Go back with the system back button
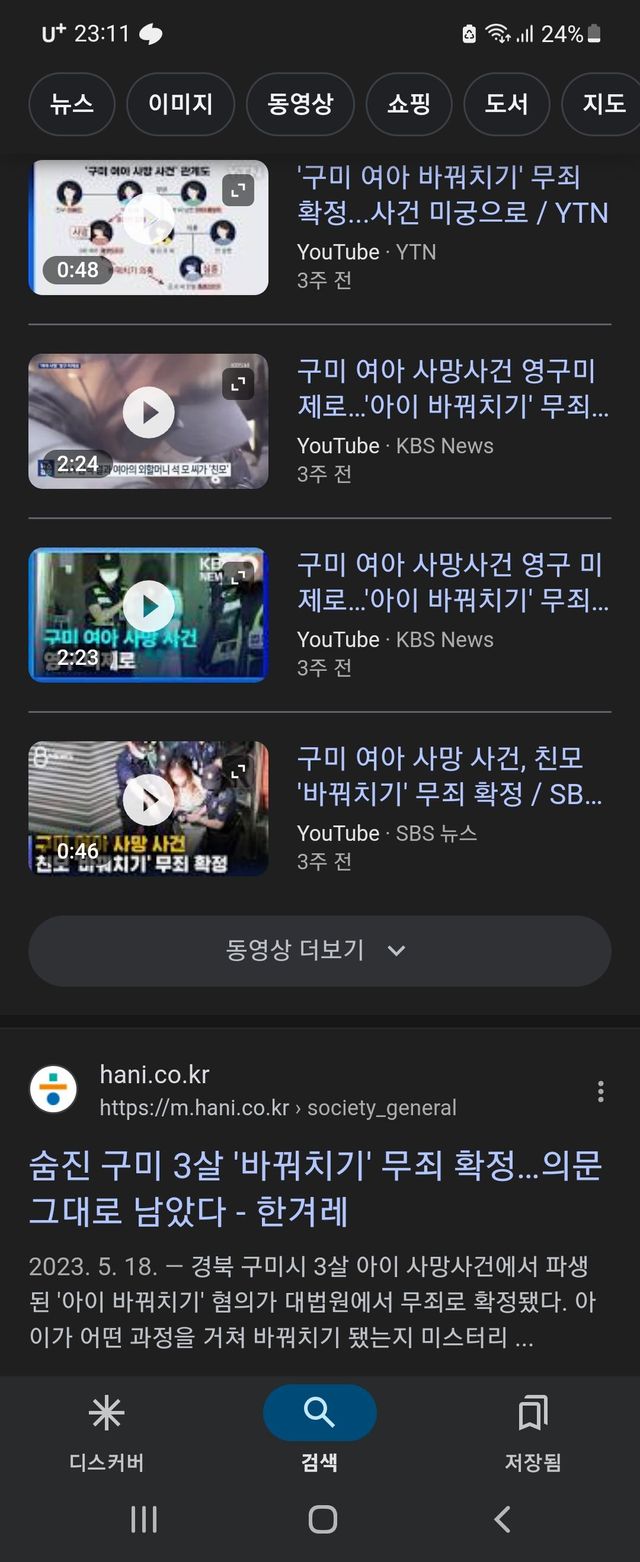The height and width of the screenshot is (1562, 640). [x=502, y=1520]
